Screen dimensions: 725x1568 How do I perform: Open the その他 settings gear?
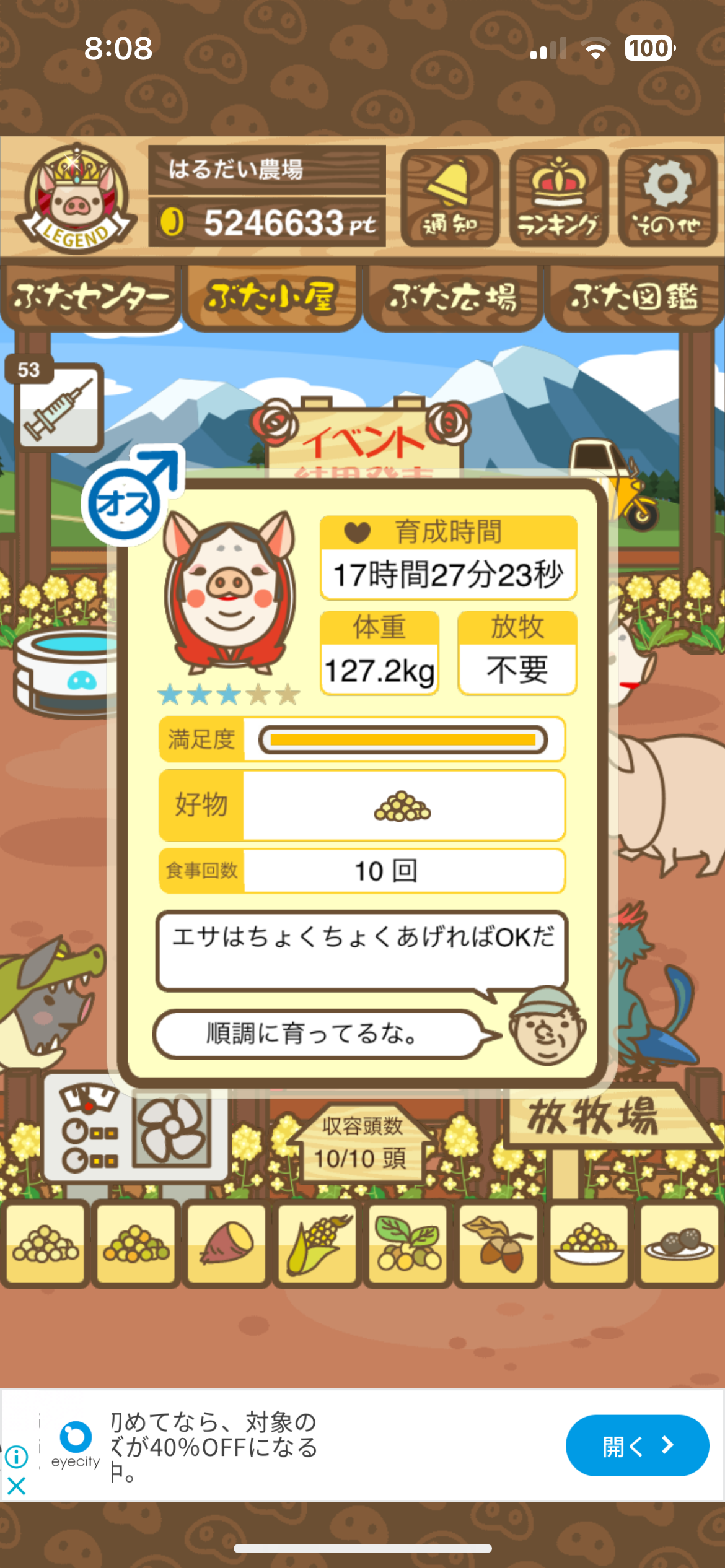(x=667, y=198)
